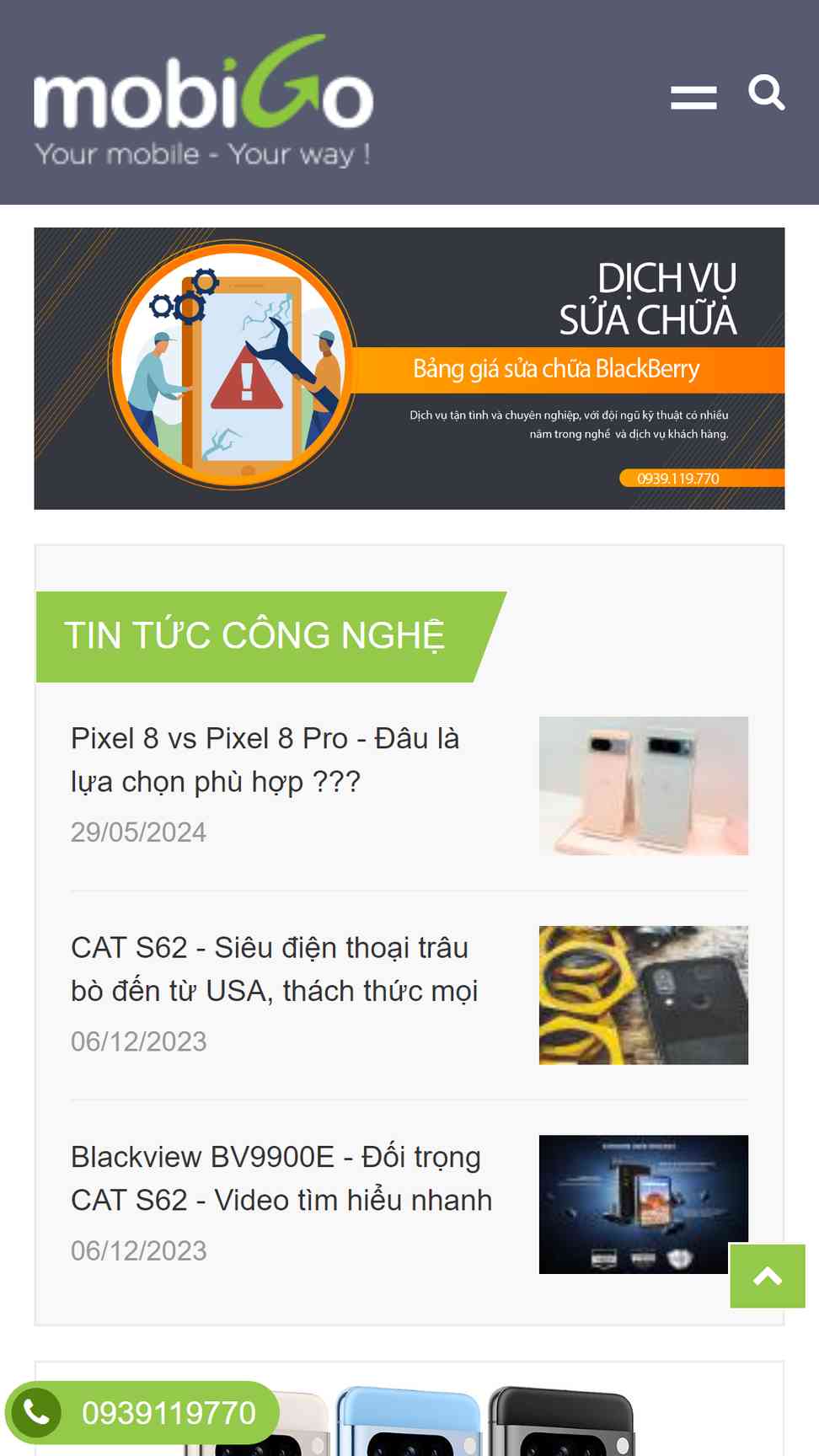Jump back to top with the arrow button
This screenshot has height=1456, width=819.
click(768, 1276)
